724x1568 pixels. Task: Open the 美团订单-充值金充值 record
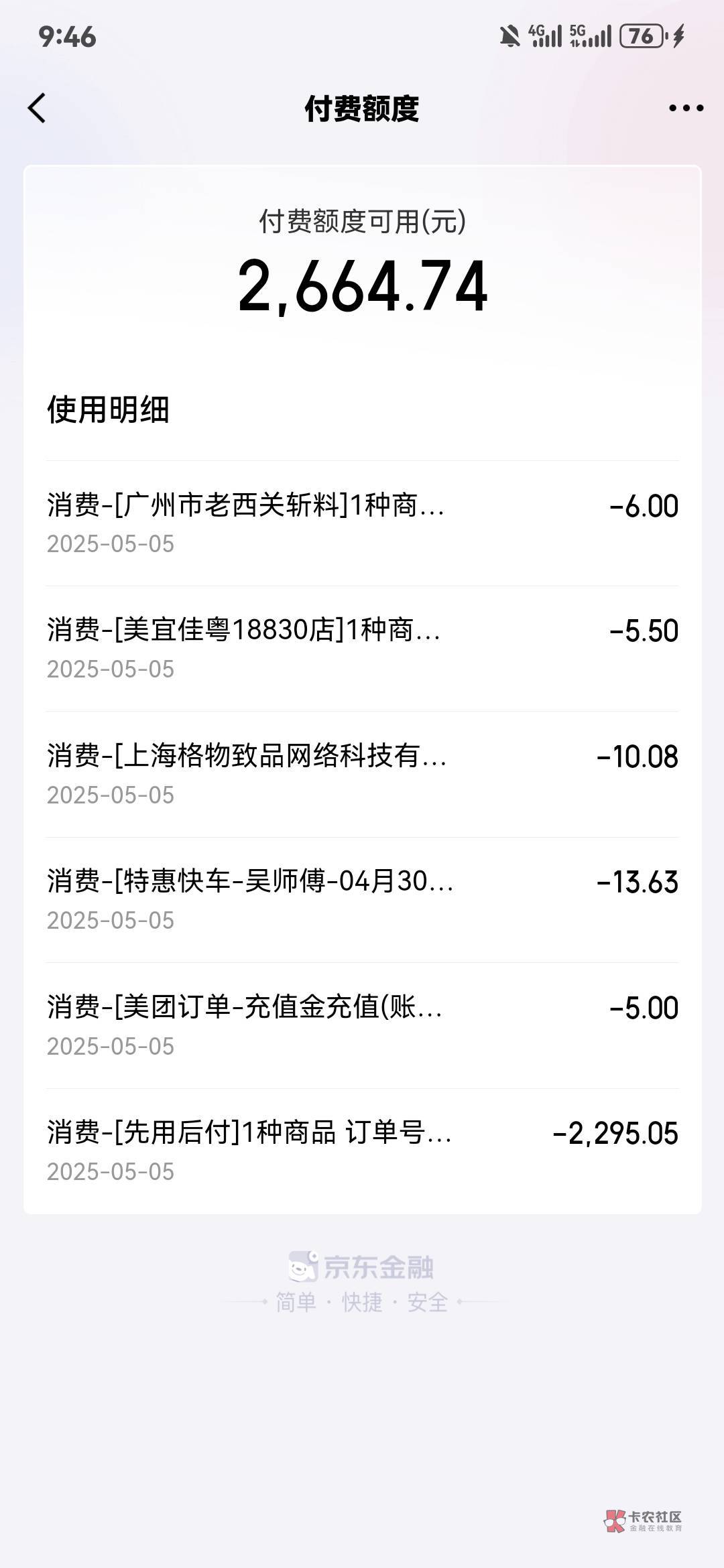click(x=362, y=1025)
